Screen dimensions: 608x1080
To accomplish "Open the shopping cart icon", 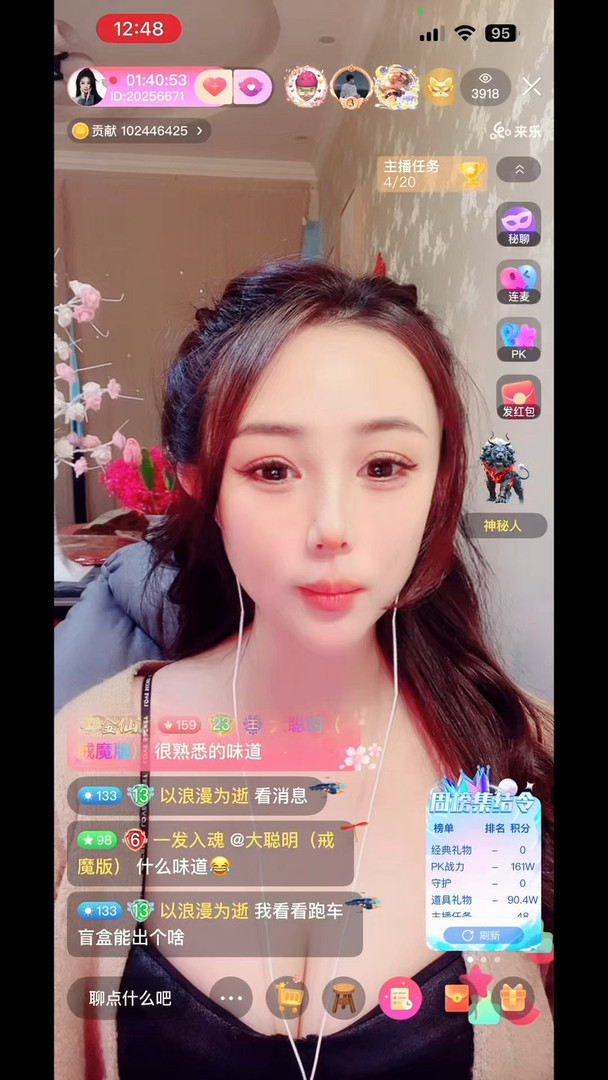I will coord(288,998).
